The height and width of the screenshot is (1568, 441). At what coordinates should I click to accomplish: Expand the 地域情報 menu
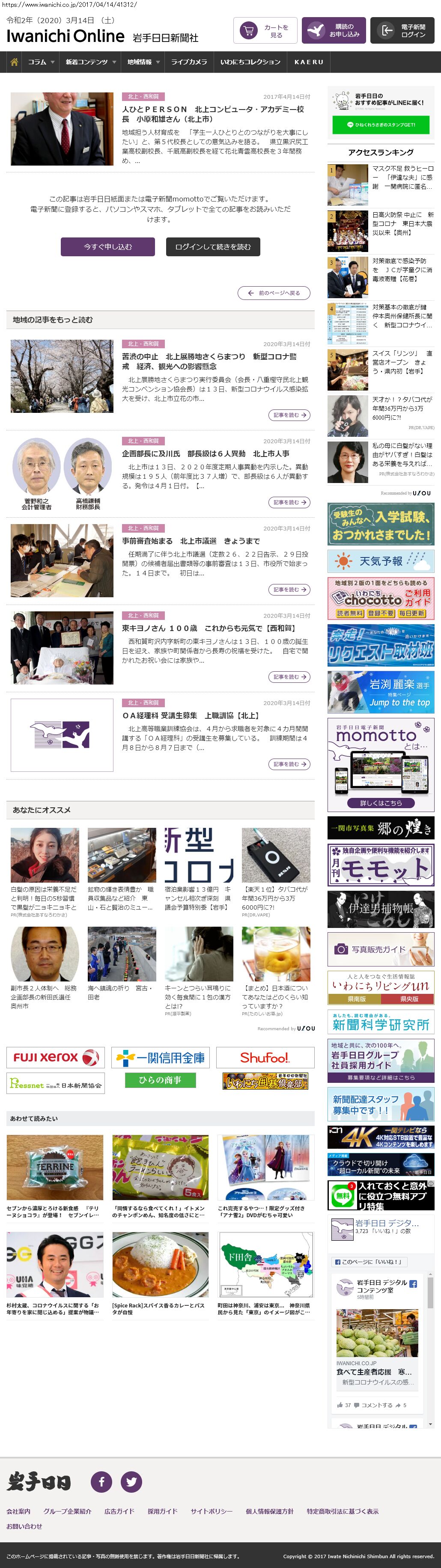click(143, 62)
